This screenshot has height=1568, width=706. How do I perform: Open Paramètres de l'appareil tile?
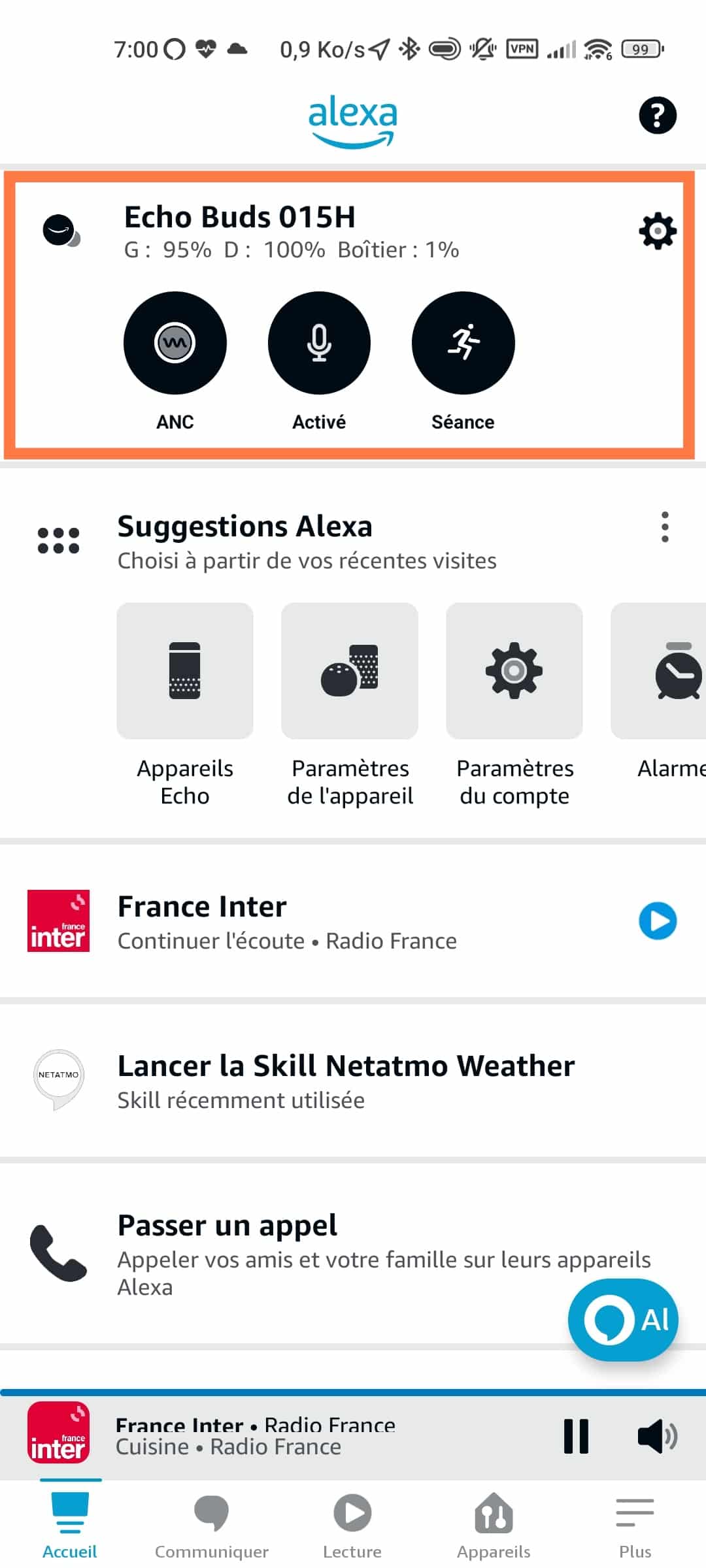pyautogui.click(x=350, y=706)
